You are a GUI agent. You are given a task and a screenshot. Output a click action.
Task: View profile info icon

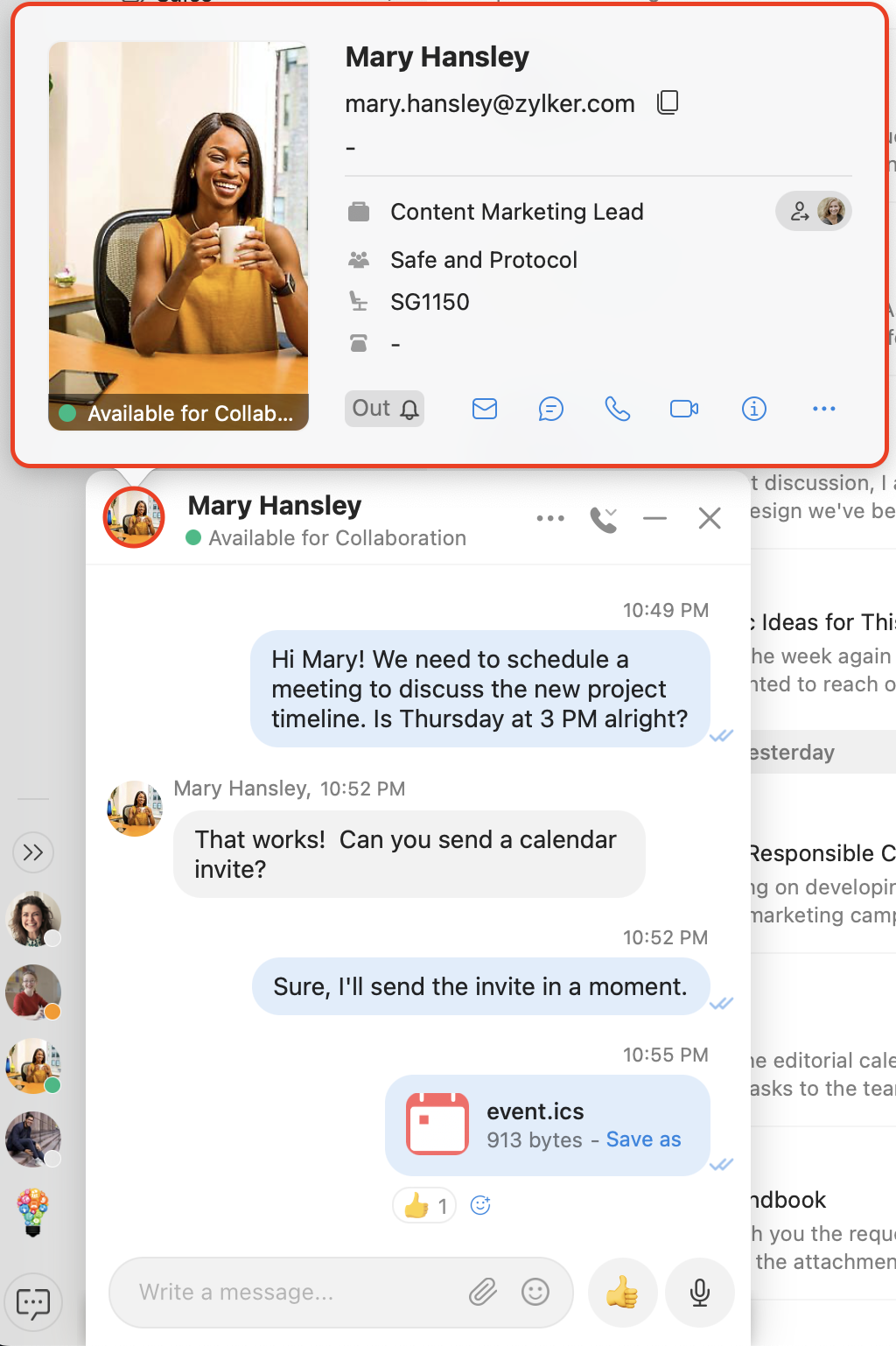coord(754,409)
